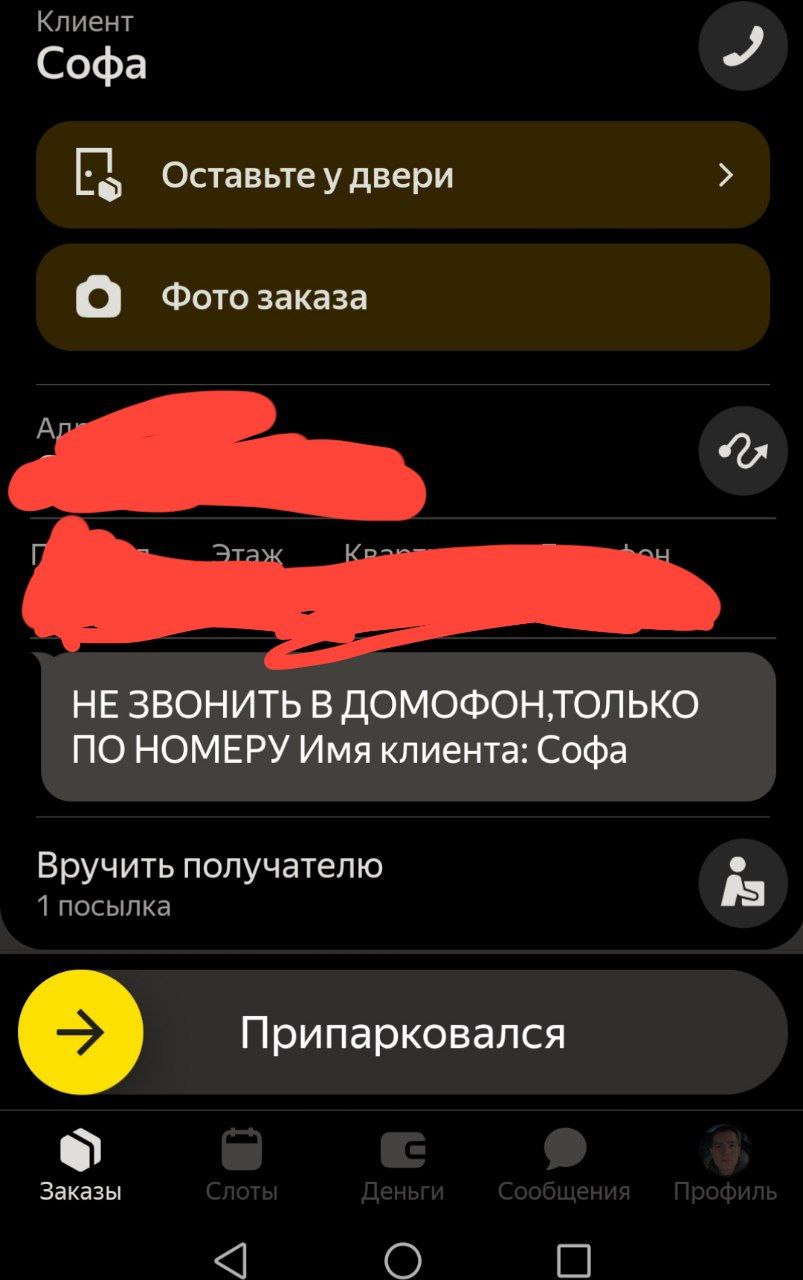Screen dimensions: 803x1280
Task: Go to the Сообщения tab
Action: pyautogui.click(x=564, y=1165)
